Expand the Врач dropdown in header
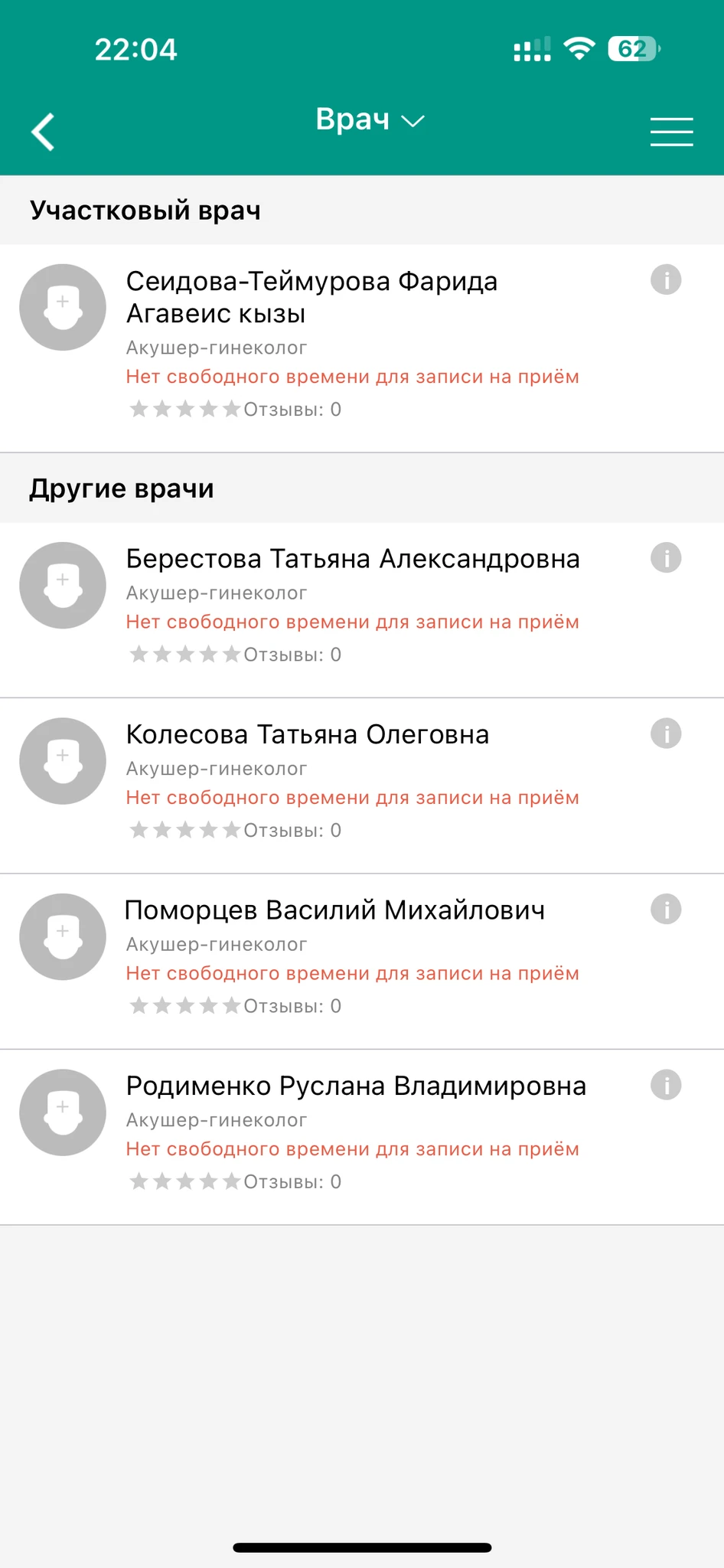 [370, 120]
